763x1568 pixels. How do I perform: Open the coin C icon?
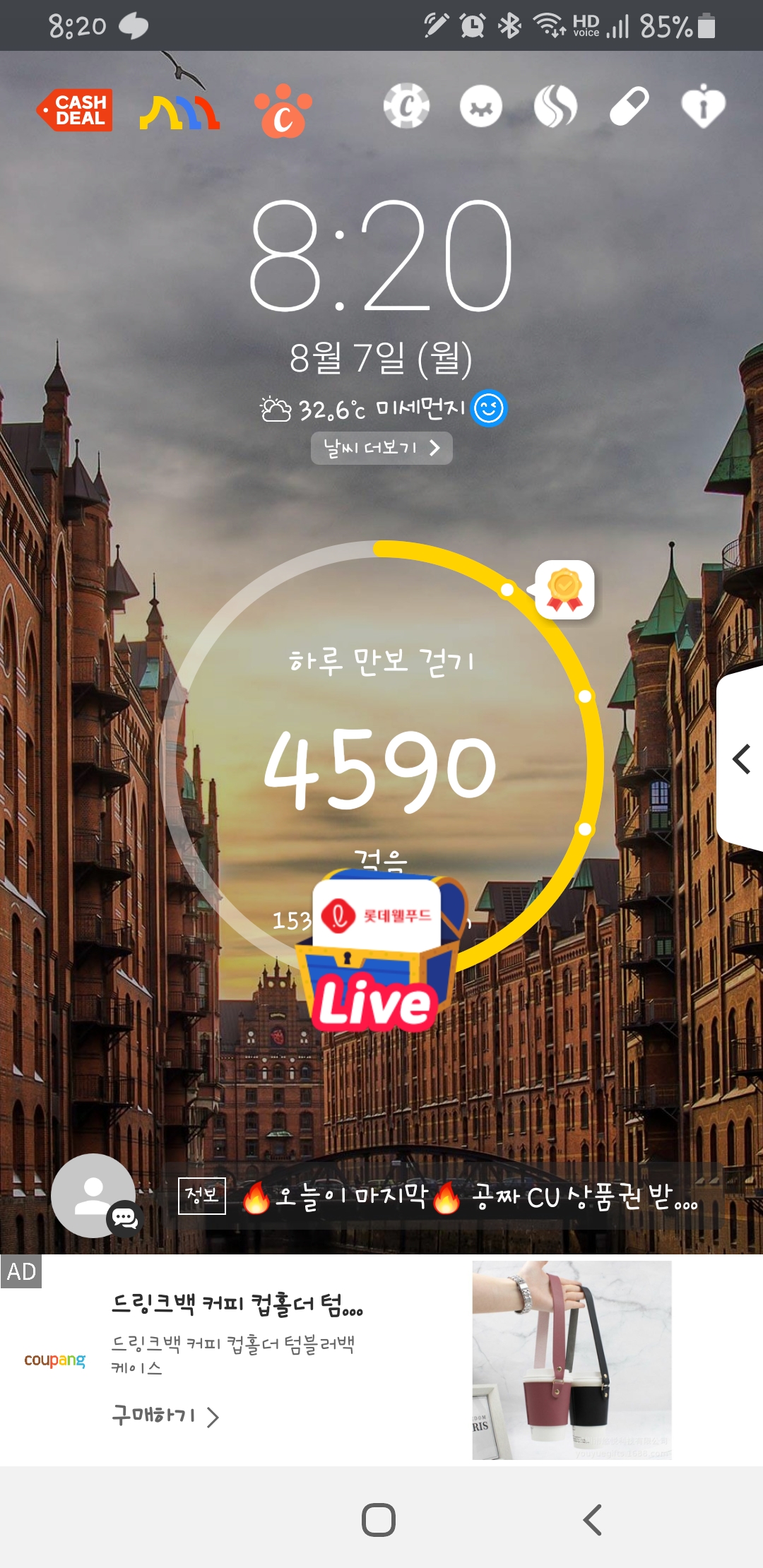coord(406,107)
